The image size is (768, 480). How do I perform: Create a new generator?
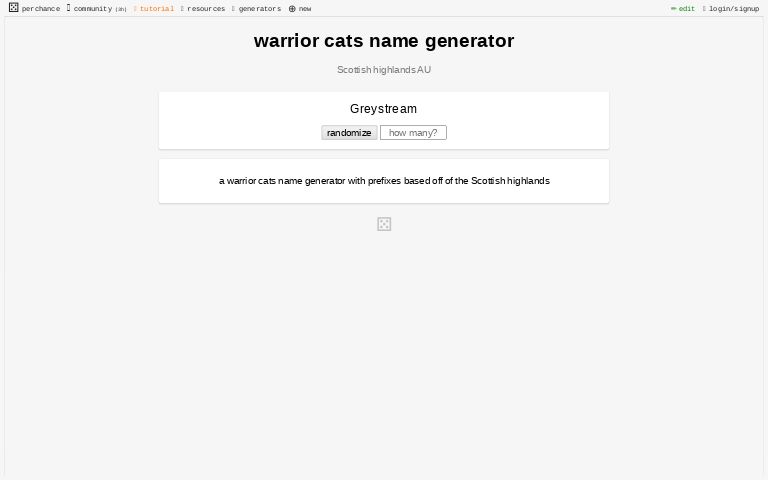300,8
